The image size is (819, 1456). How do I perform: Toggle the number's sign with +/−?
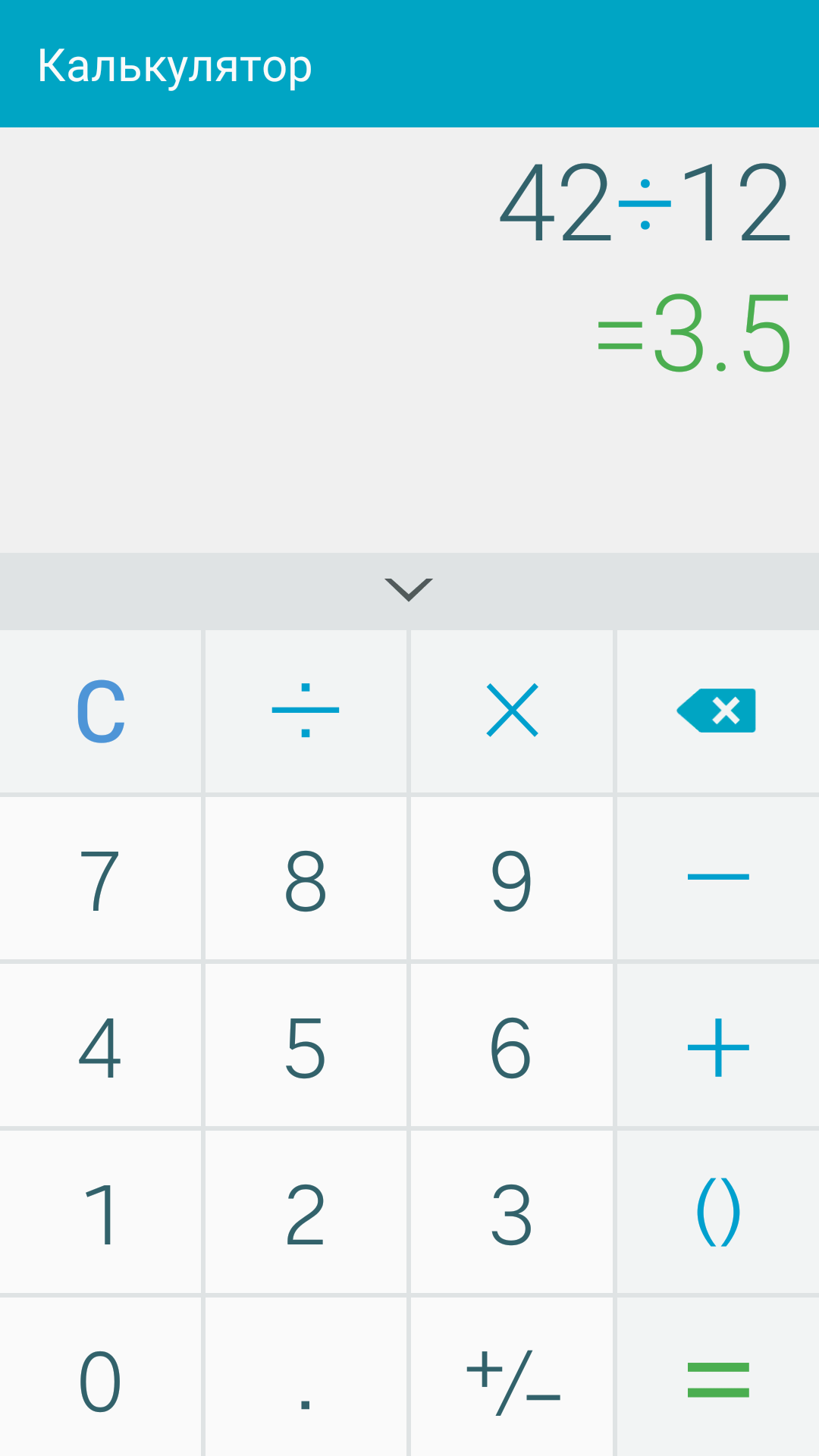(x=512, y=1380)
